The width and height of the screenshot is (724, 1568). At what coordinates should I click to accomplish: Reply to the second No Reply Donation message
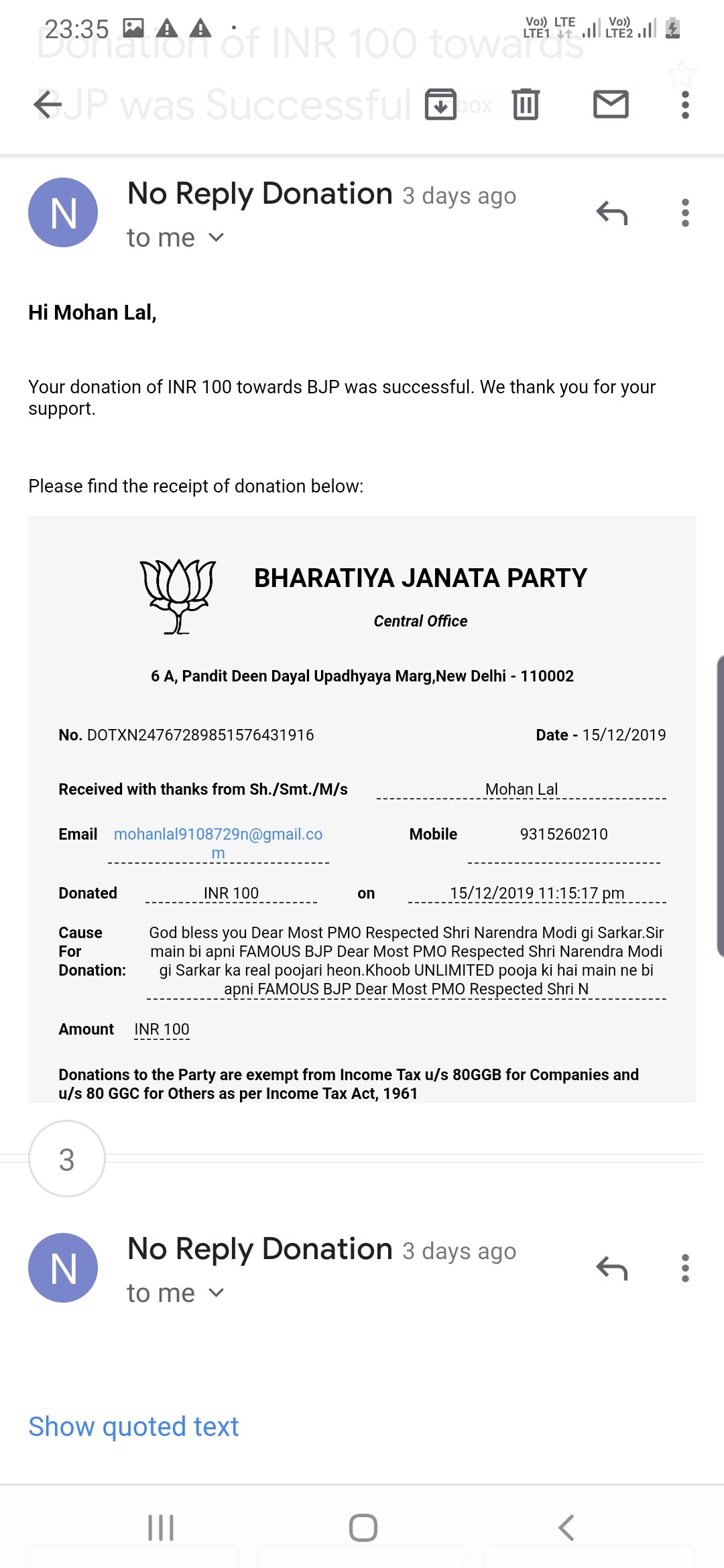pos(611,1268)
